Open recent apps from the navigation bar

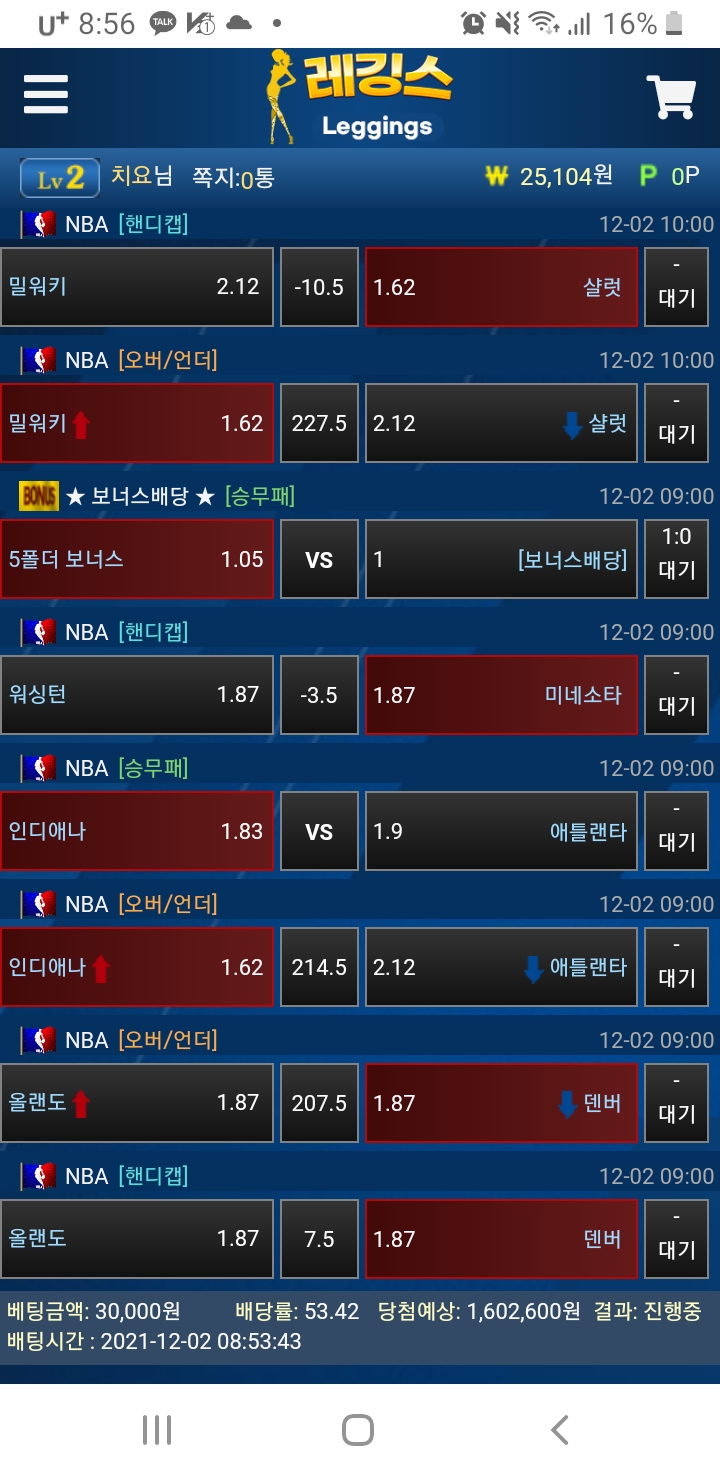[157, 1430]
